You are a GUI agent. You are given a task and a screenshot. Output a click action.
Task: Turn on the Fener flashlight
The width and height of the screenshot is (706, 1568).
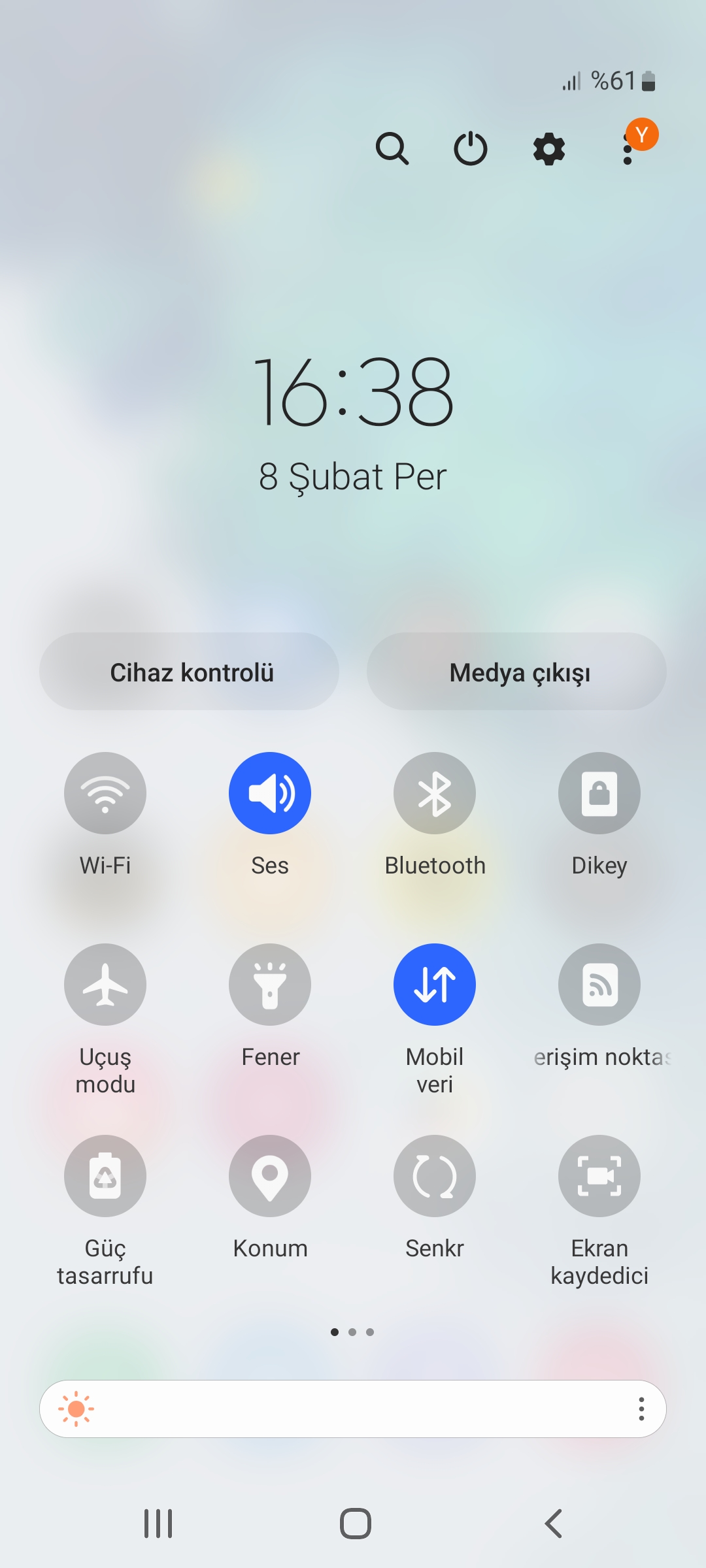270,985
